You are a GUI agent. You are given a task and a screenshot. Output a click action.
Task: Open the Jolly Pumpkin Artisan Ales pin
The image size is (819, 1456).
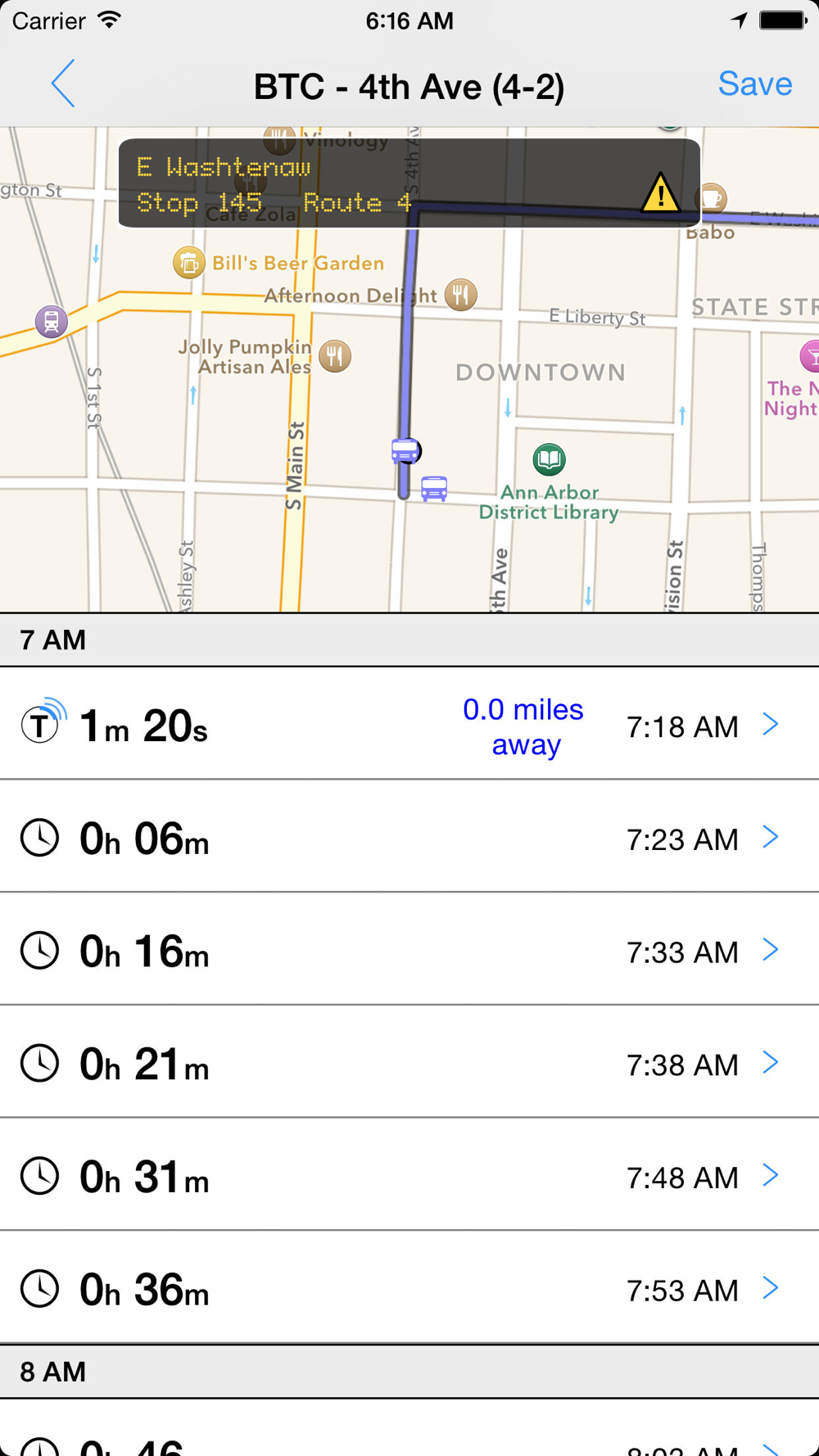335,356
